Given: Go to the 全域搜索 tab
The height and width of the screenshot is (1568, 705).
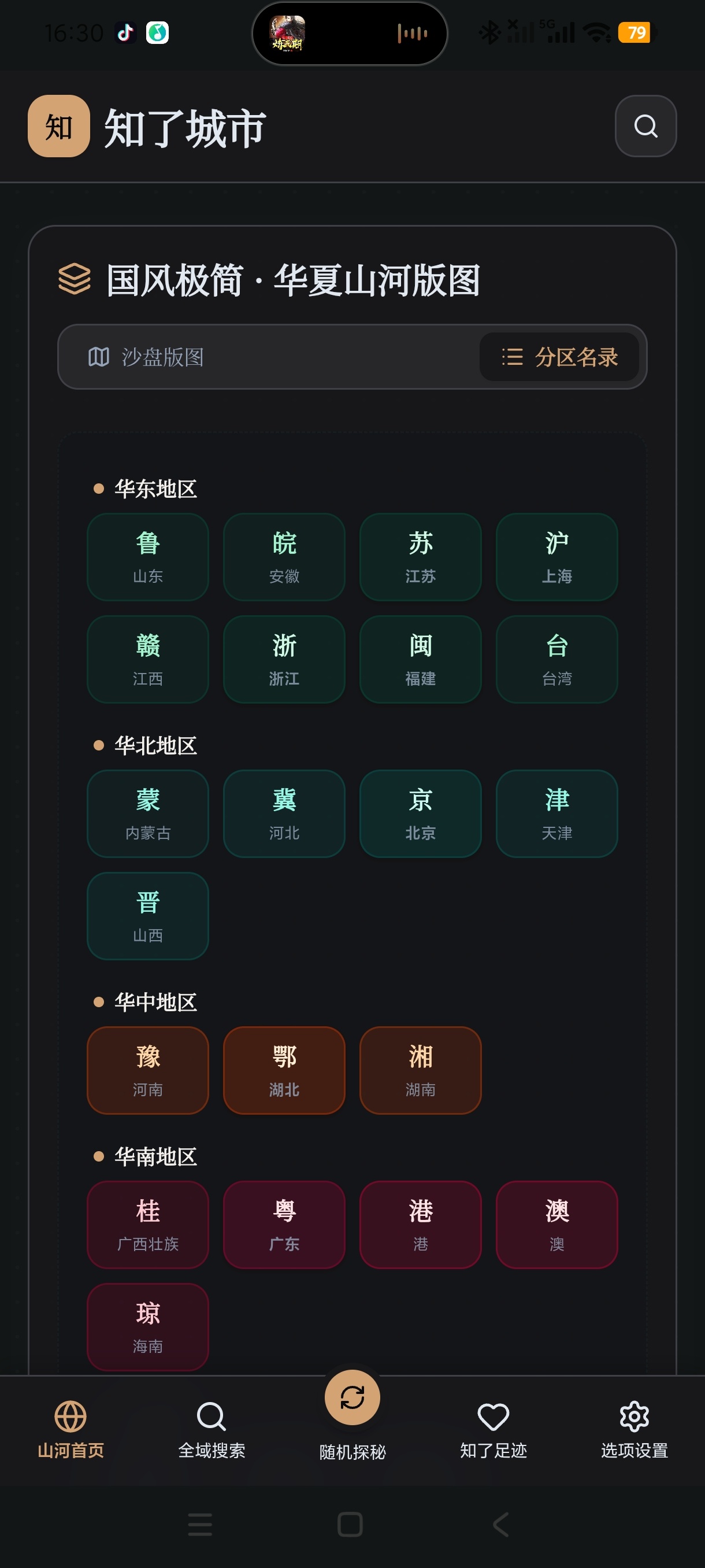Looking at the screenshot, I should (x=211, y=1430).
